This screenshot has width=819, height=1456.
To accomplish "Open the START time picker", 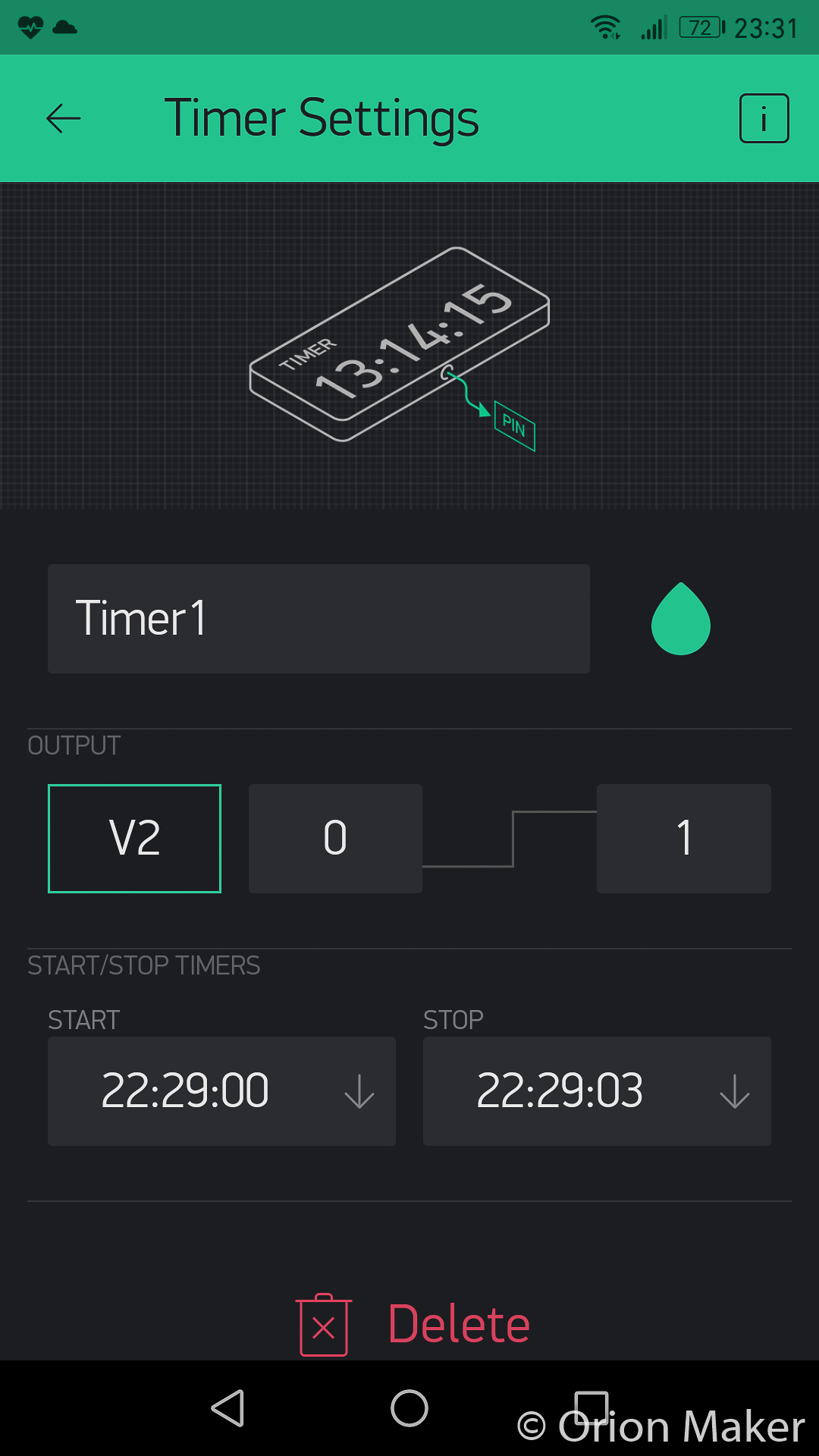I will pos(221,1090).
